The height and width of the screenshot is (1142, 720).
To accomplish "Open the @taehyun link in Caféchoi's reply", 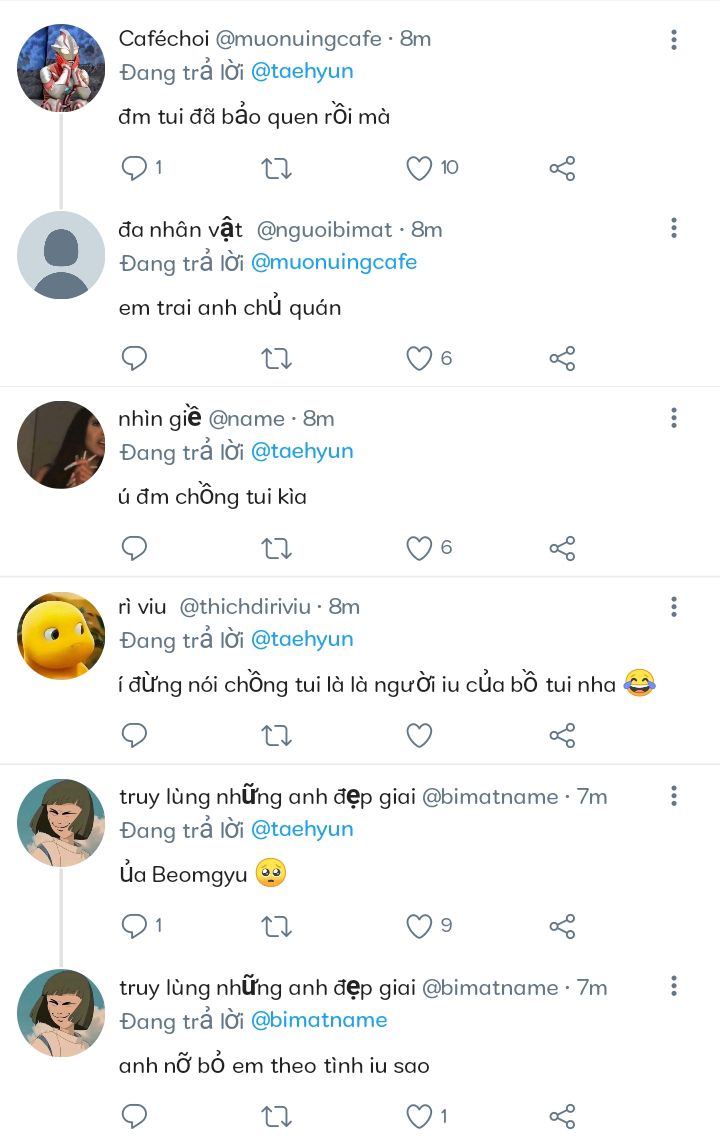I will click(301, 72).
